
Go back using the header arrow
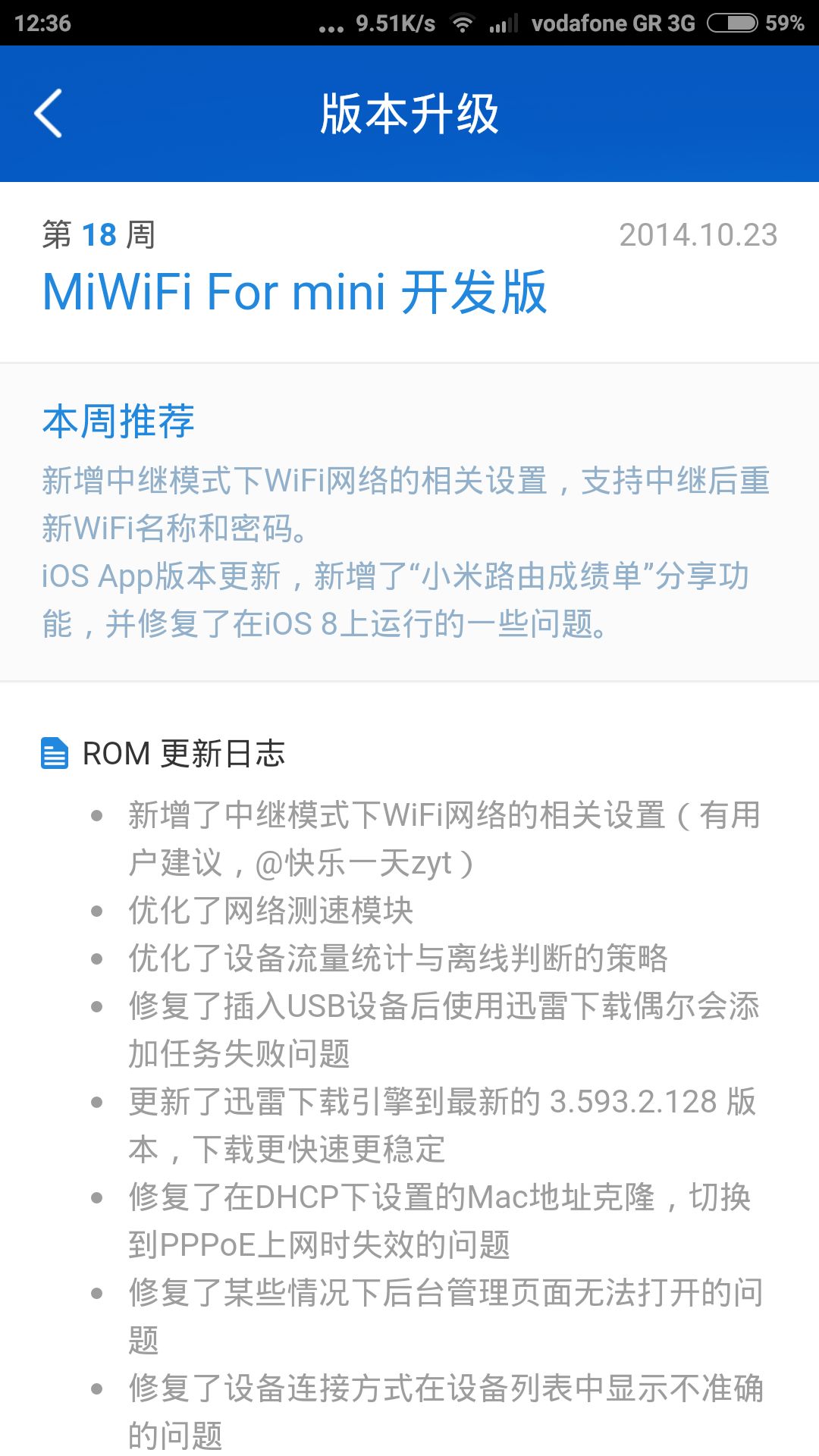pyautogui.click(x=48, y=114)
